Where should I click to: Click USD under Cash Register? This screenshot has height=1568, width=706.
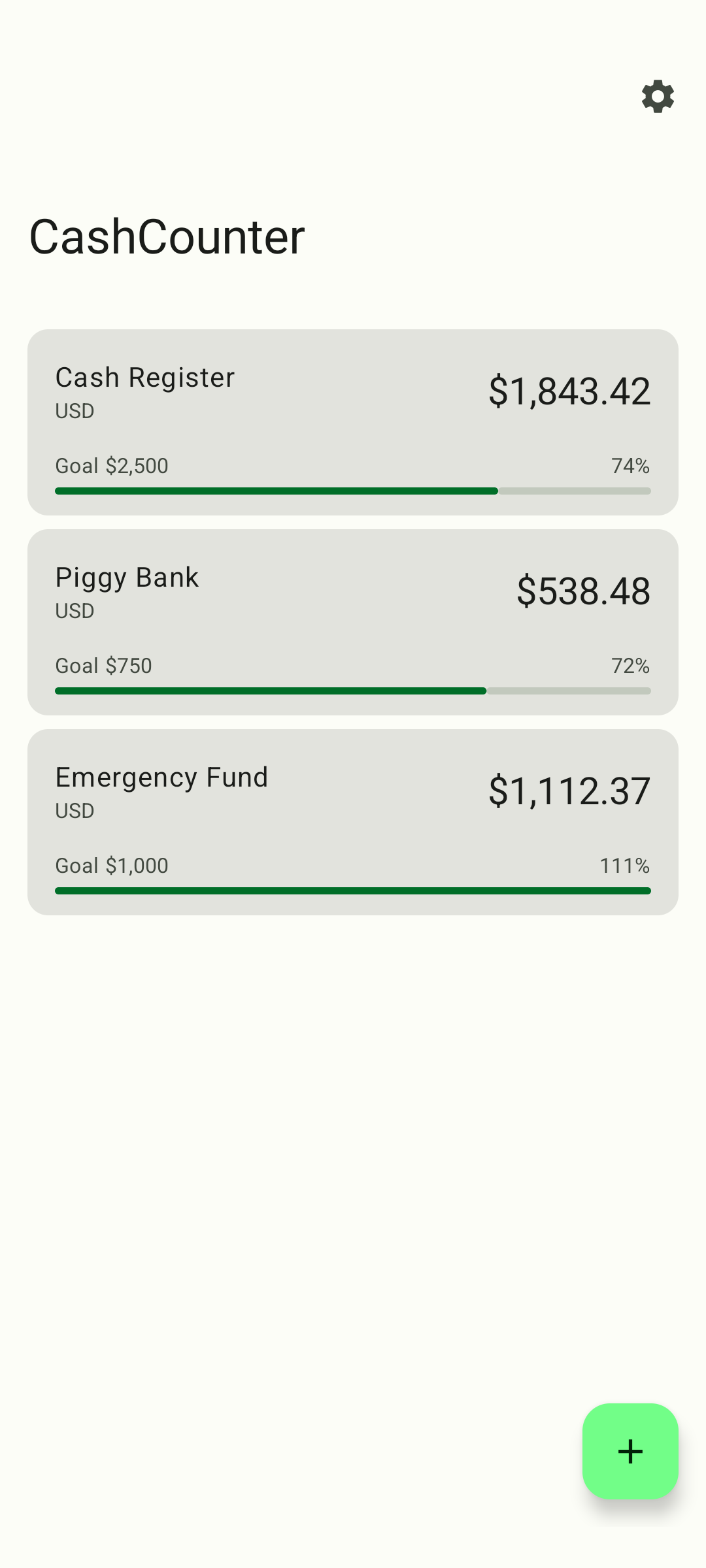(75, 411)
